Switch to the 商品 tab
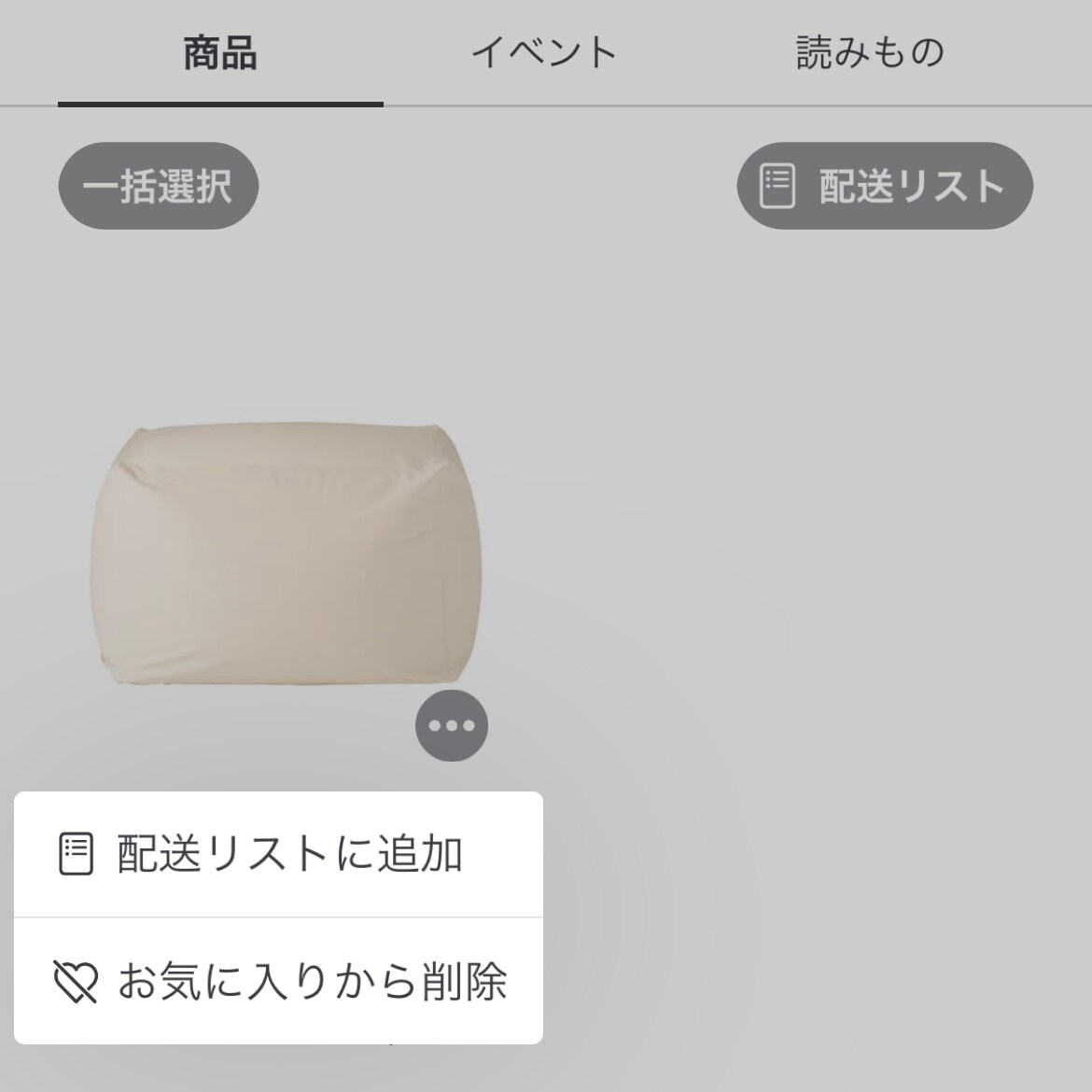This screenshot has width=1092, height=1092. (220, 53)
